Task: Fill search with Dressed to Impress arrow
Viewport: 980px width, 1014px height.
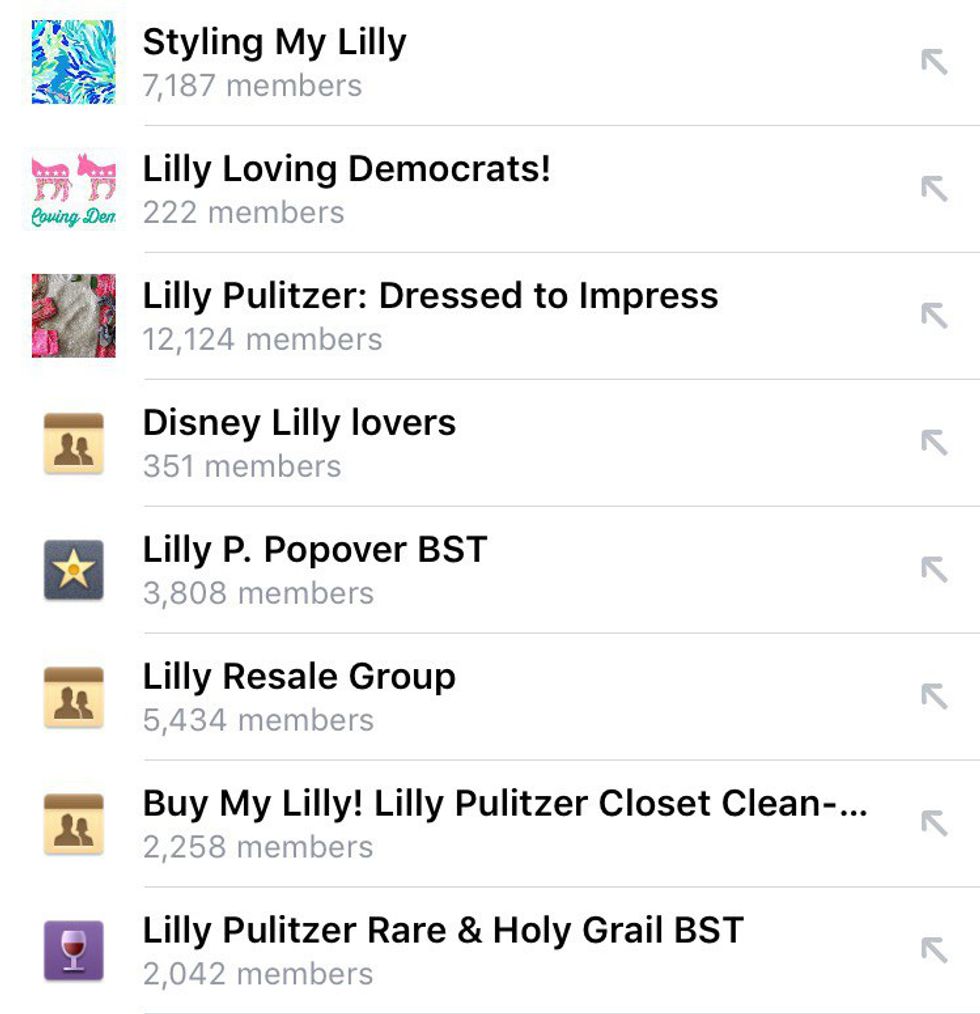Action: [933, 316]
